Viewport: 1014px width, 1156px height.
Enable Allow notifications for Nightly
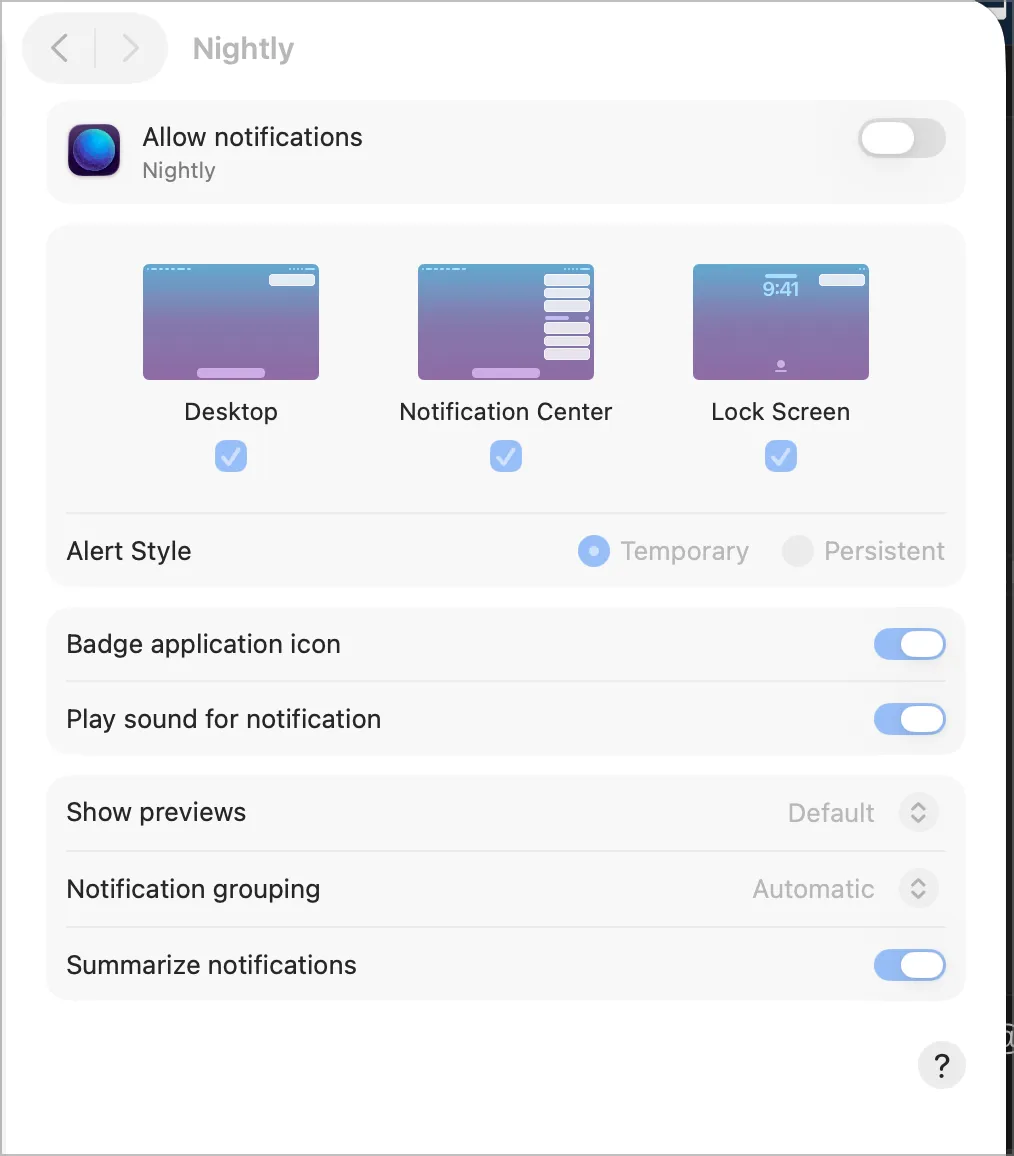click(901, 139)
